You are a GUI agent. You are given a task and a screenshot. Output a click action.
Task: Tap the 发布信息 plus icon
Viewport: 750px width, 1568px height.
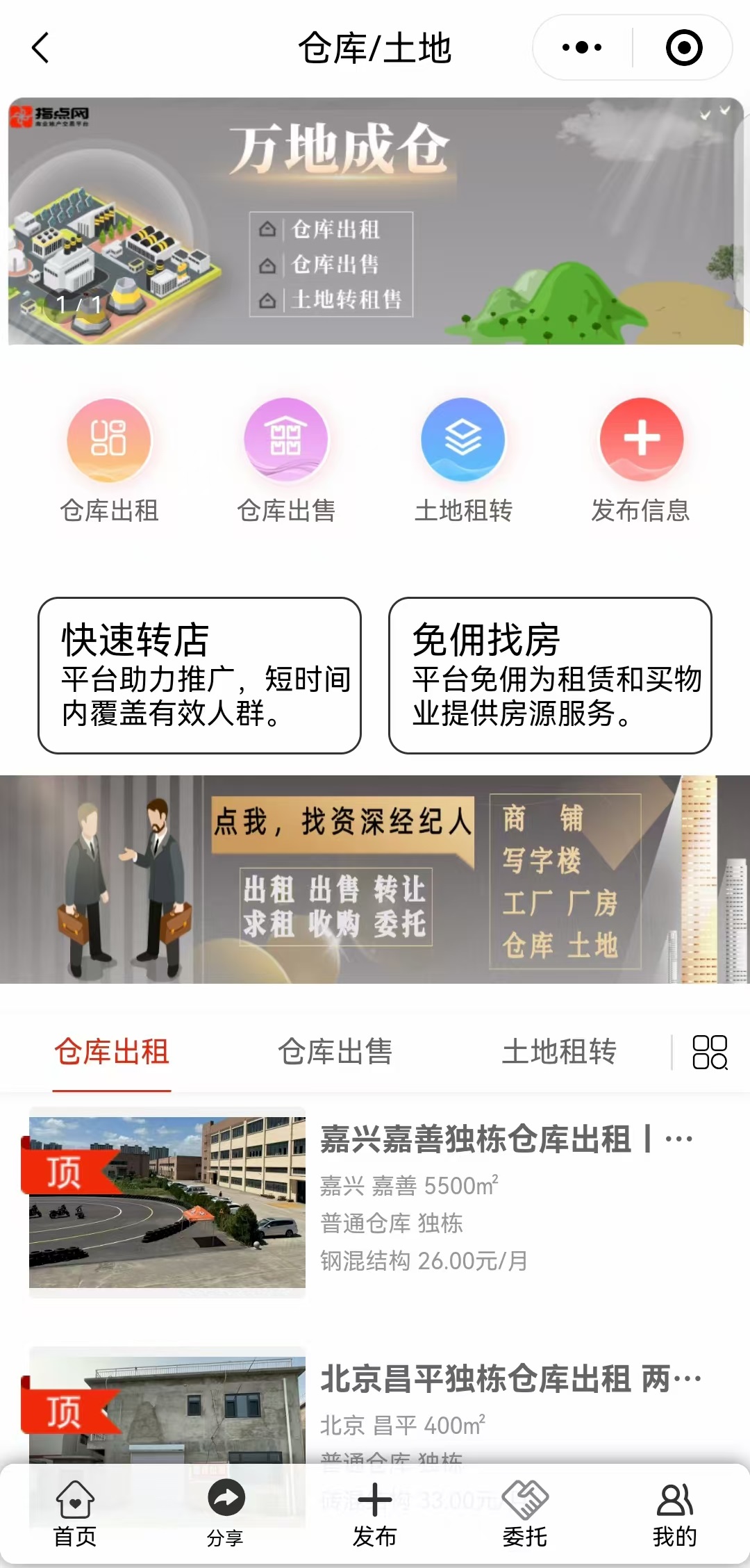tap(640, 440)
